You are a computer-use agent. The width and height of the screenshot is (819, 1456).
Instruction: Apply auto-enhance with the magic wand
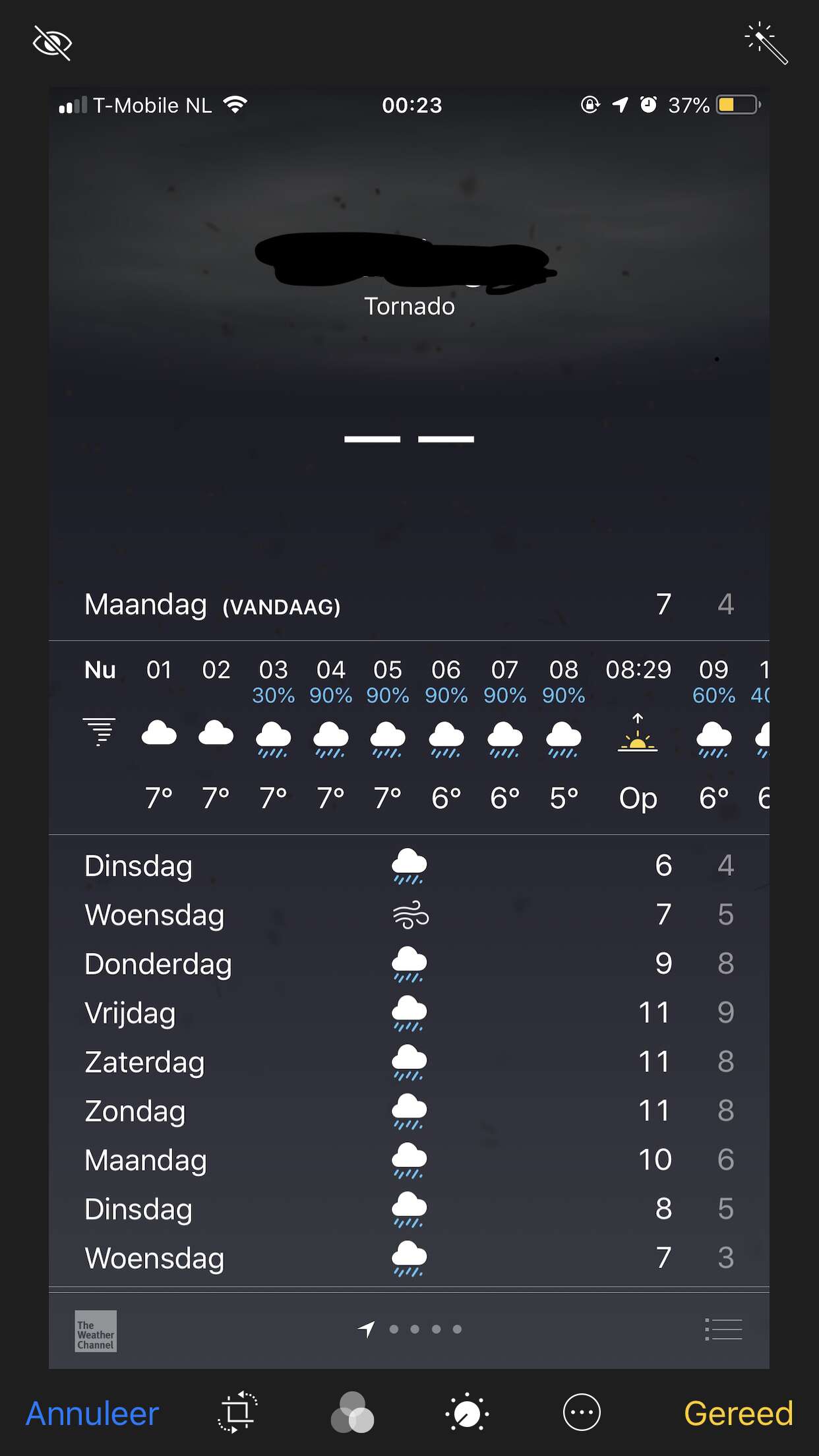766,44
